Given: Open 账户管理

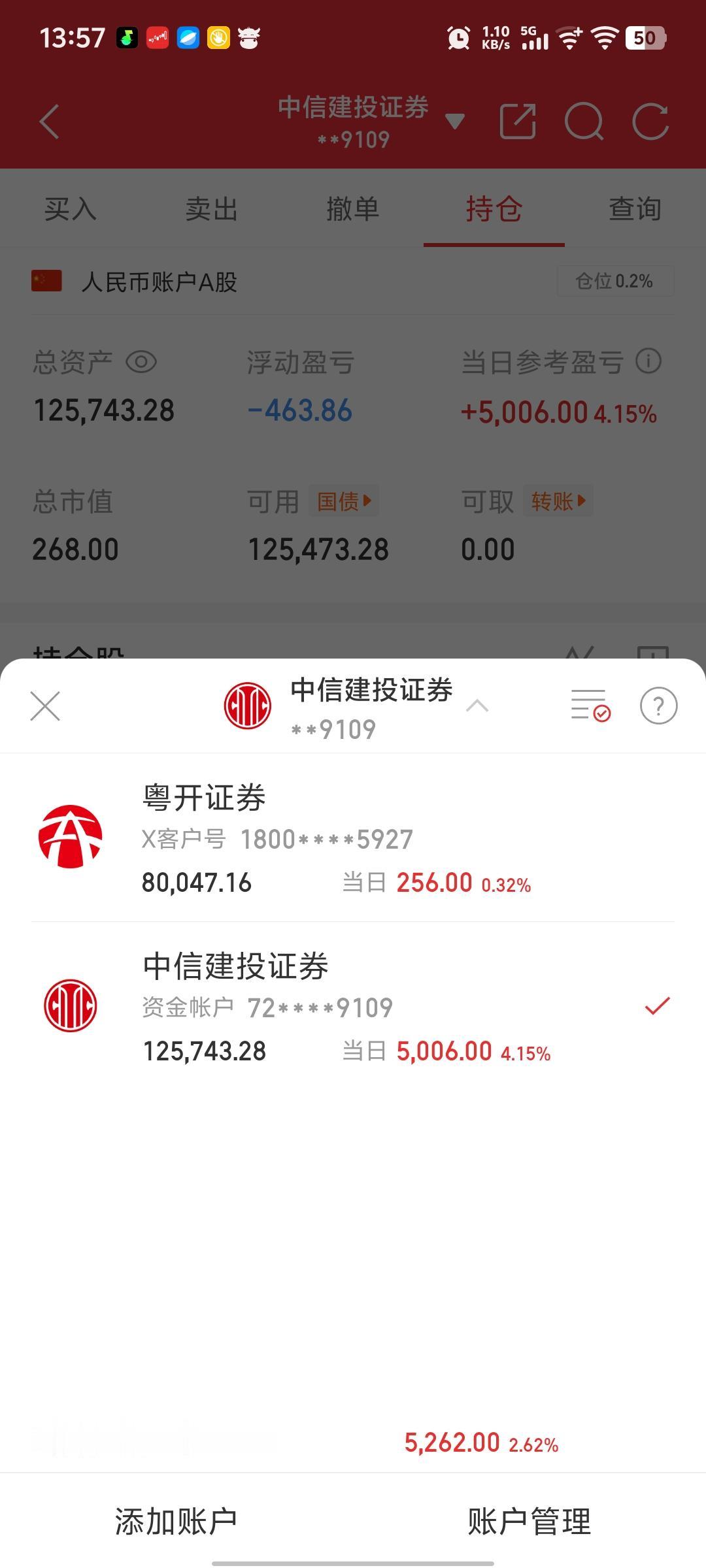Looking at the screenshot, I should [529, 1518].
